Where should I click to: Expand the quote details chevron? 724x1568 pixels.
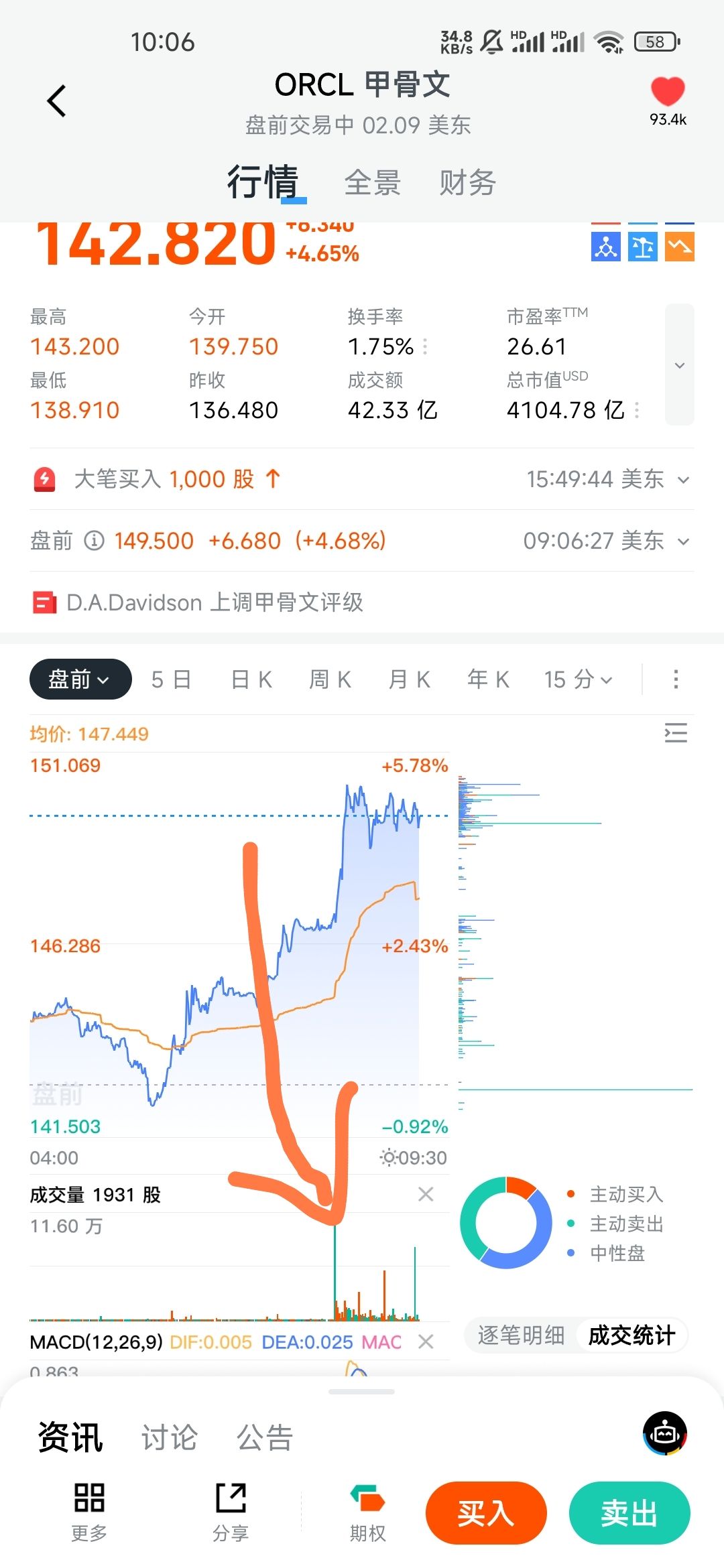[679, 365]
